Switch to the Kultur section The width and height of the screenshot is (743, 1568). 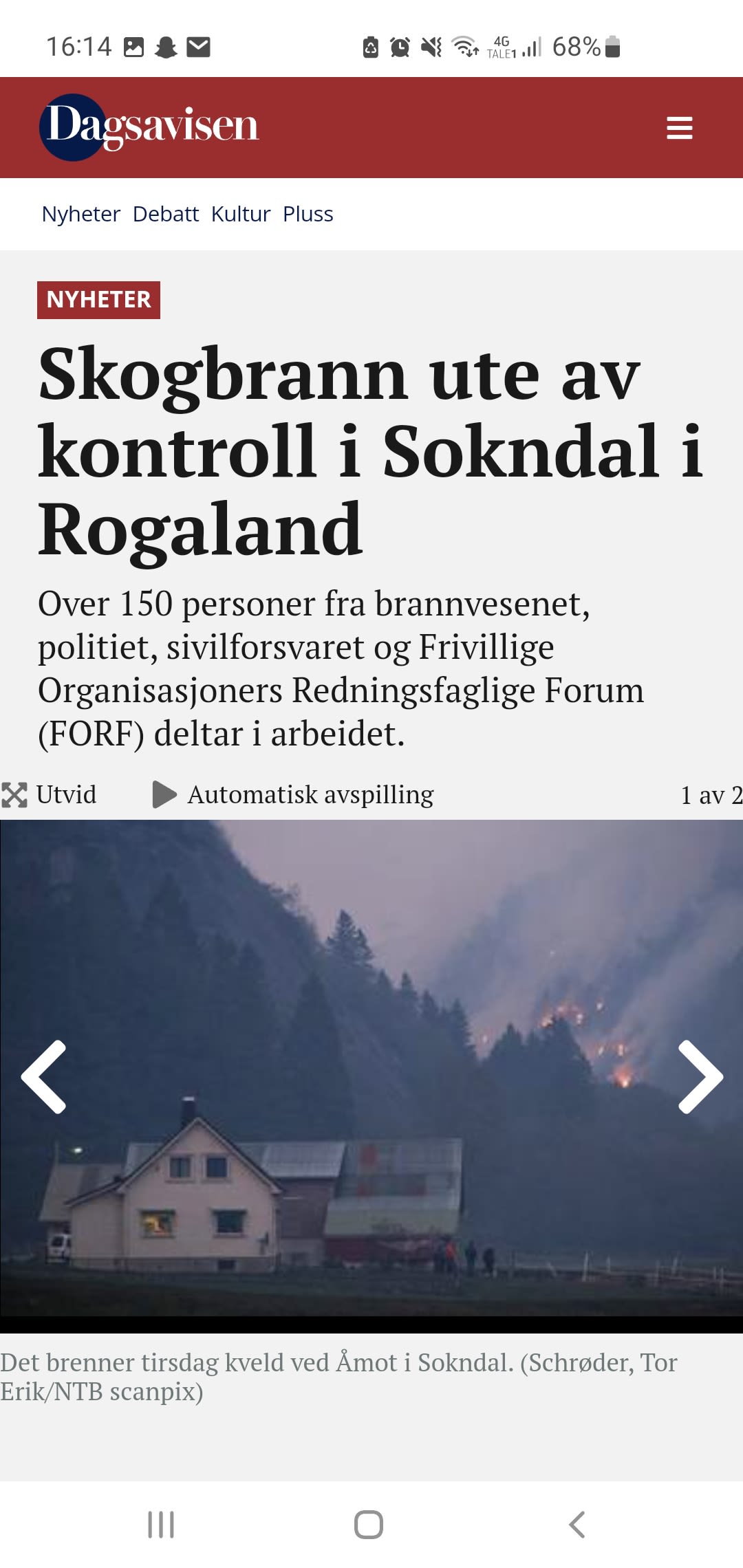[x=240, y=214]
